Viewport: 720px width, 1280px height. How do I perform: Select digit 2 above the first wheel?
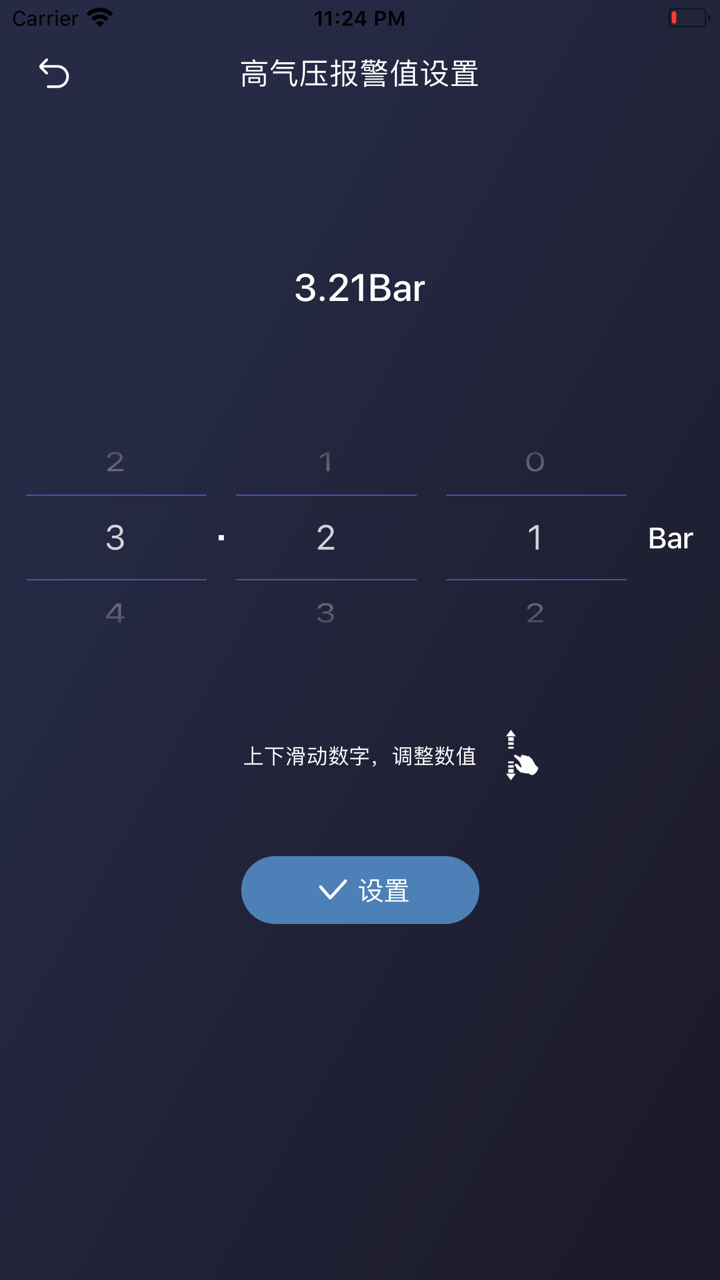click(115, 462)
